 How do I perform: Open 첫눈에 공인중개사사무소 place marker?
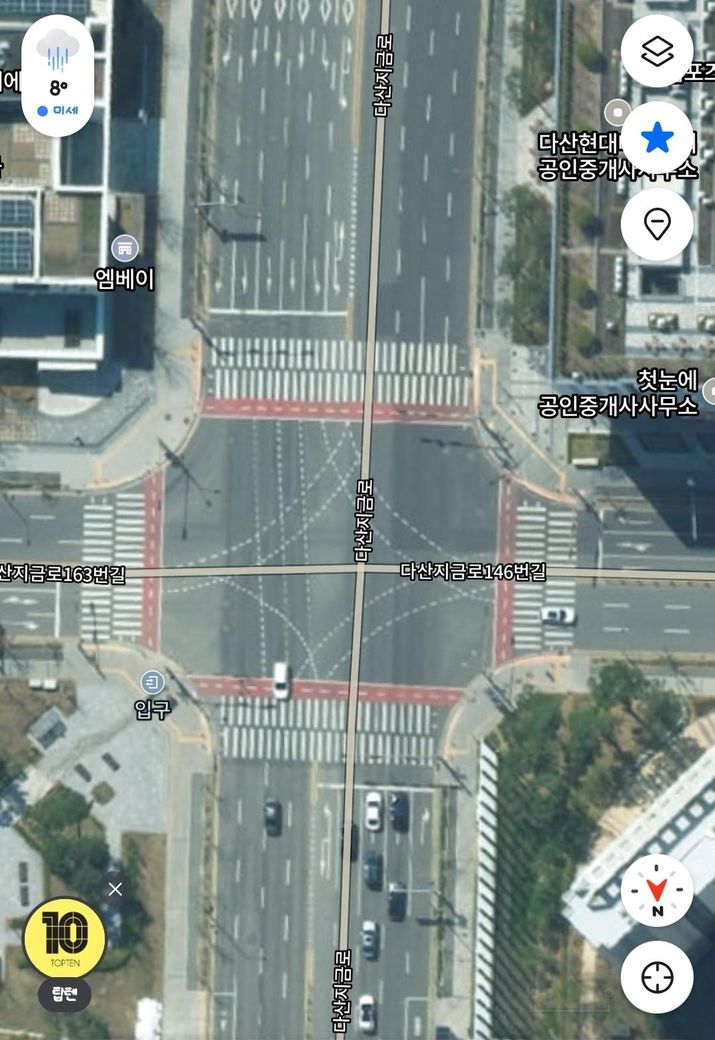coord(708,391)
